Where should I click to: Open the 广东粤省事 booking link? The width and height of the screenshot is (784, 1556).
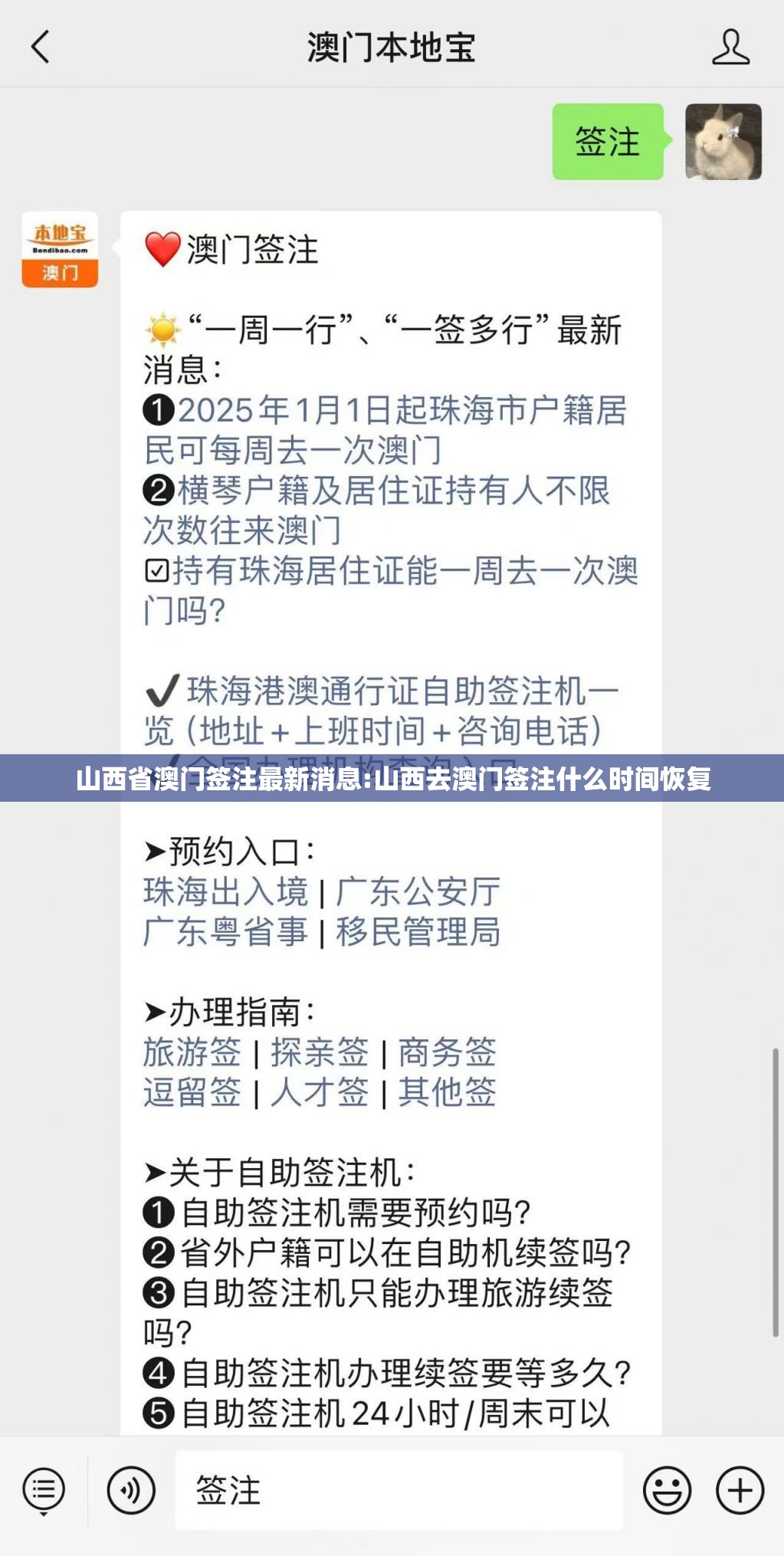click(x=225, y=932)
